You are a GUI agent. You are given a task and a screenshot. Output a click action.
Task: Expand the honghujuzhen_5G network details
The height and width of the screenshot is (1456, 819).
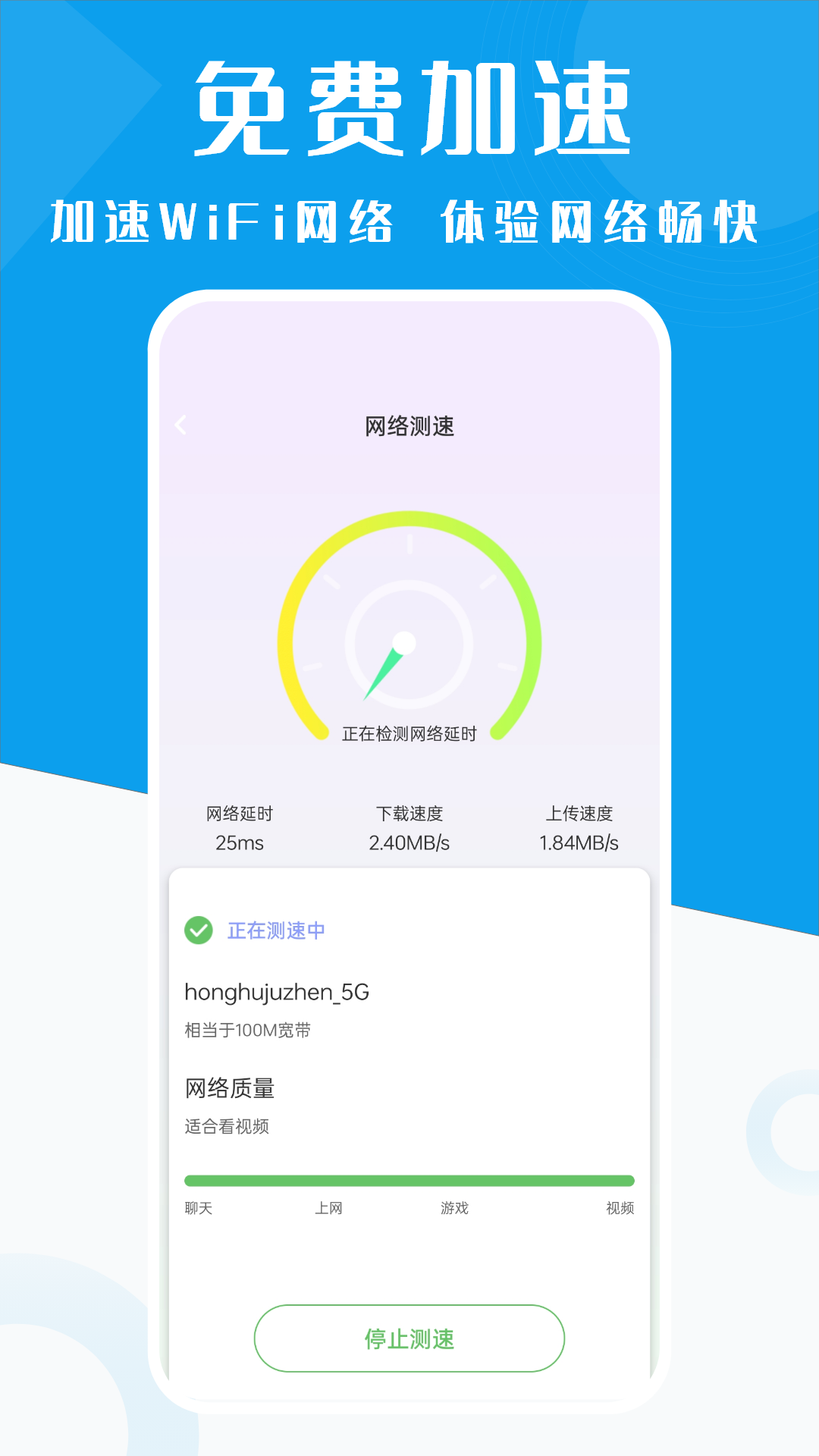tap(277, 990)
